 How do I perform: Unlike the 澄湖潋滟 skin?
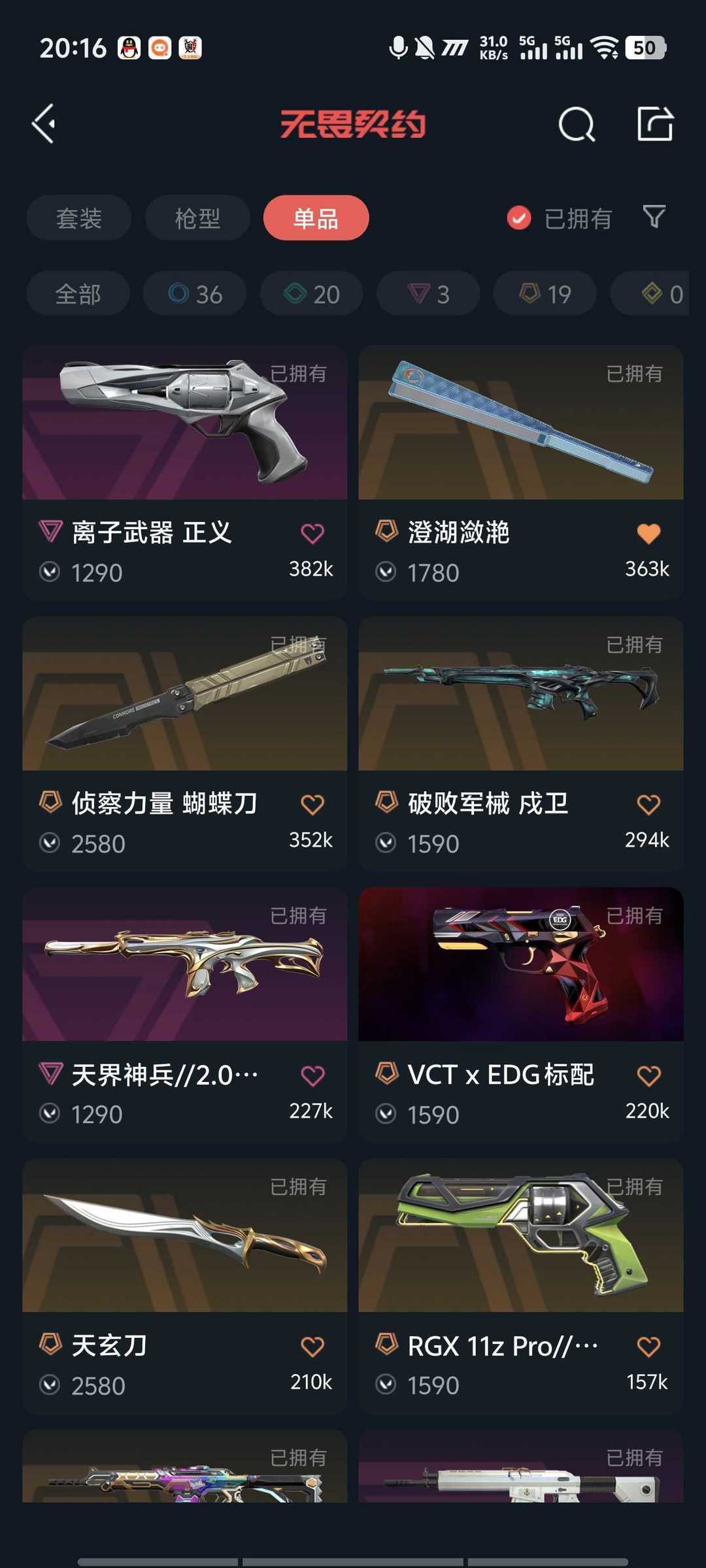648,534
